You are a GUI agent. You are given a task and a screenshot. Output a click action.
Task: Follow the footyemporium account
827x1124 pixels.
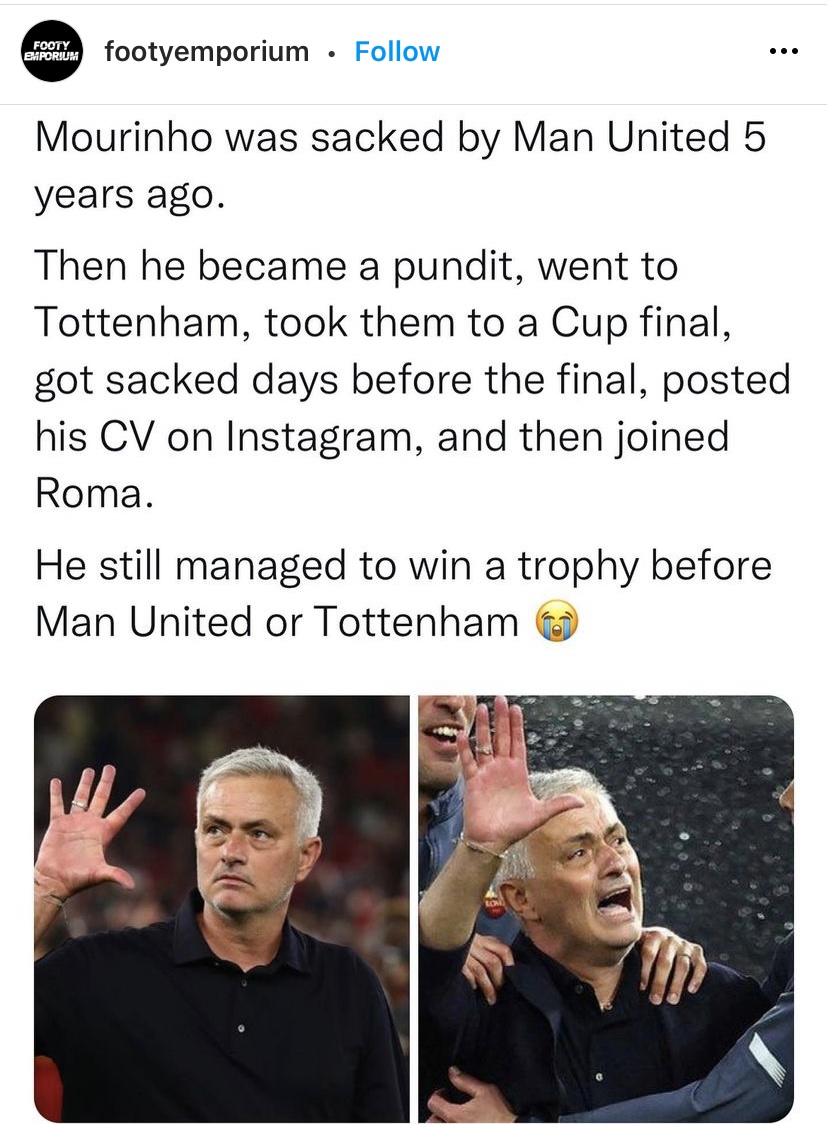click(x=397, y=52)
